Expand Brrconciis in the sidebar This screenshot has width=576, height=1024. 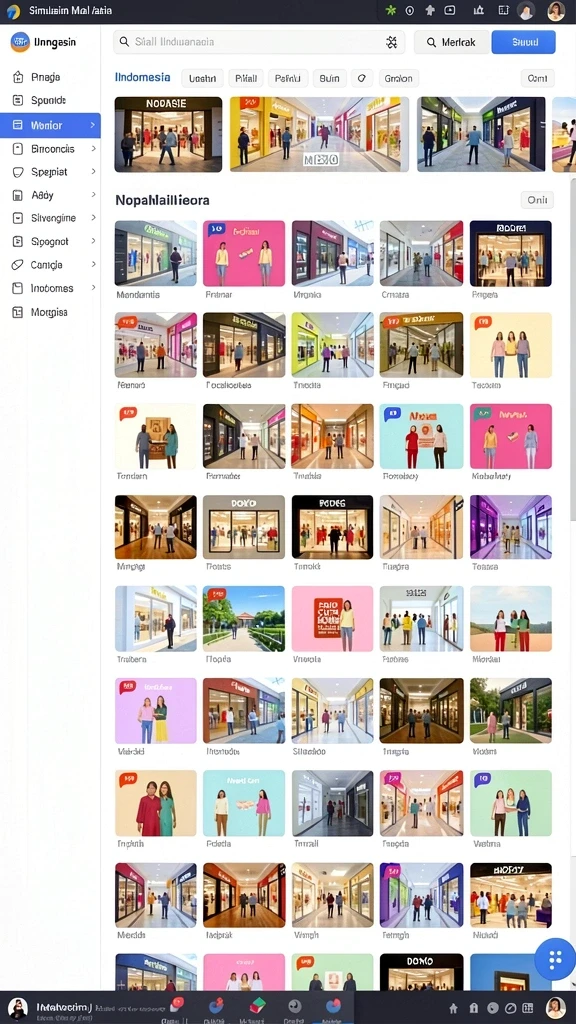[x=50, y=149]
